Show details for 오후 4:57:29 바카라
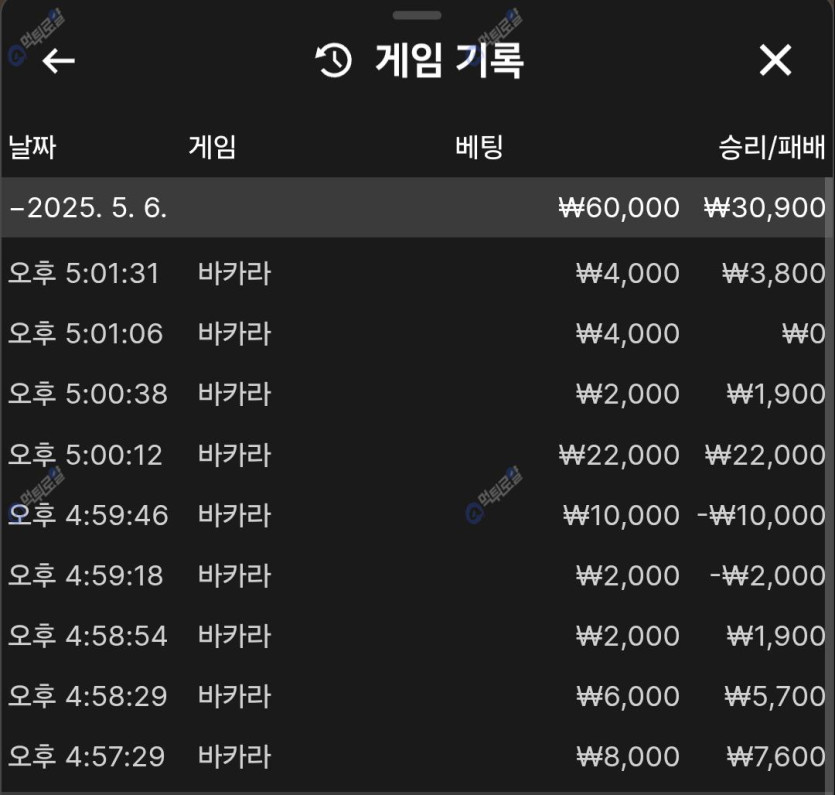Screen dimensions: 835x795 (x=417, y=755)
